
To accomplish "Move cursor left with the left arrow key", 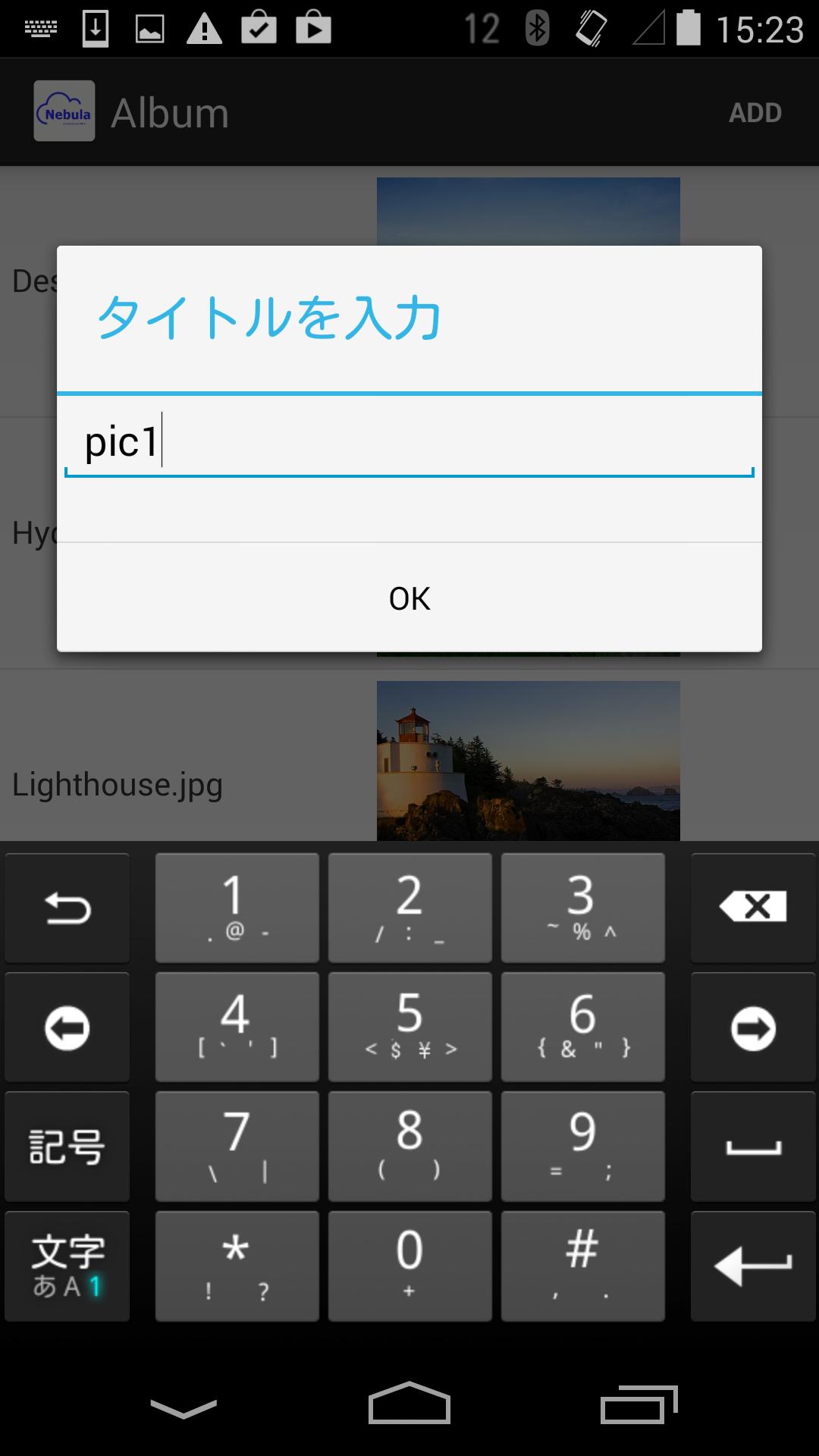I will tap(67, 1027).
